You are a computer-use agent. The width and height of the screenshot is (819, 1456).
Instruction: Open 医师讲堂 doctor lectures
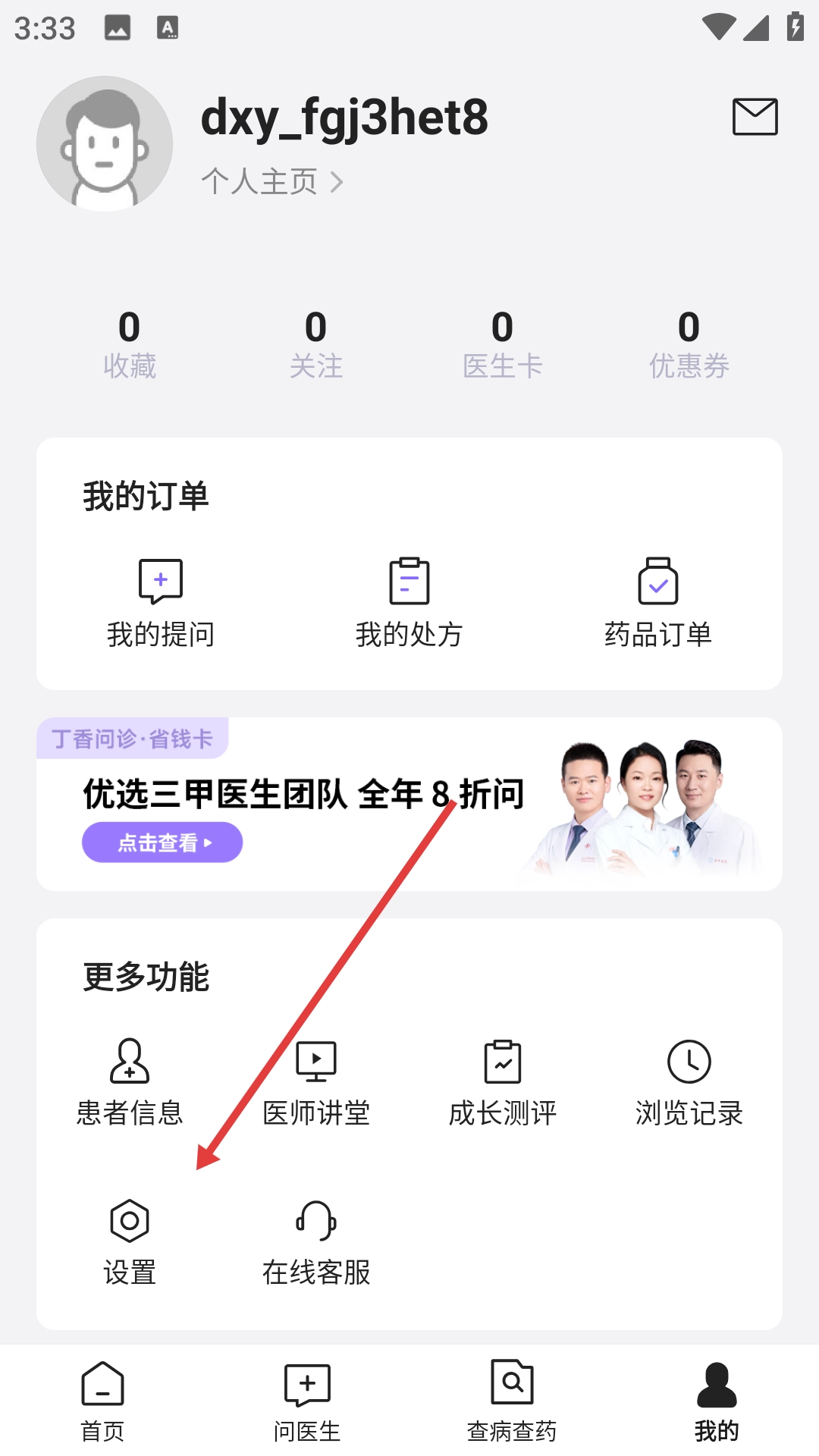click(x=316, y=1081)
